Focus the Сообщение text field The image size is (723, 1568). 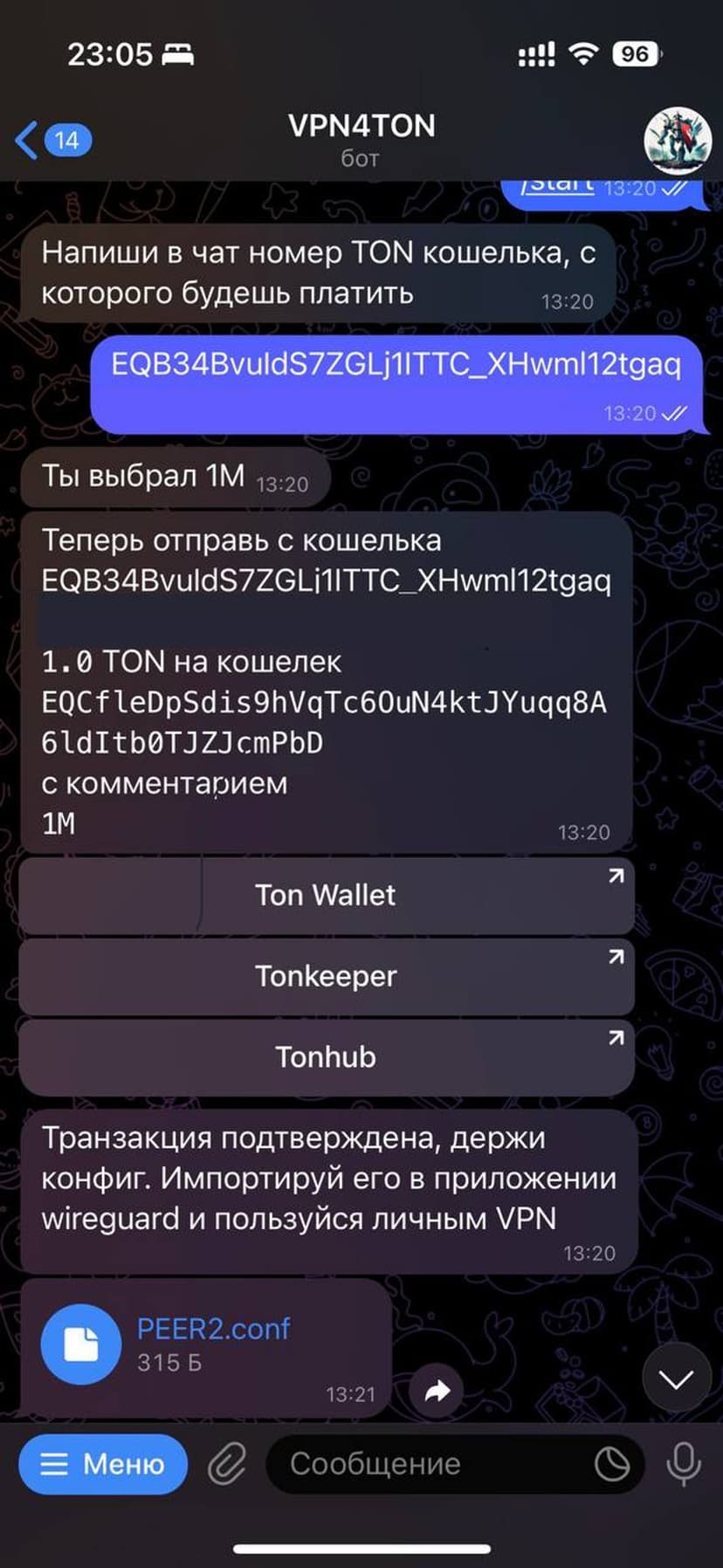(428, 1464)
